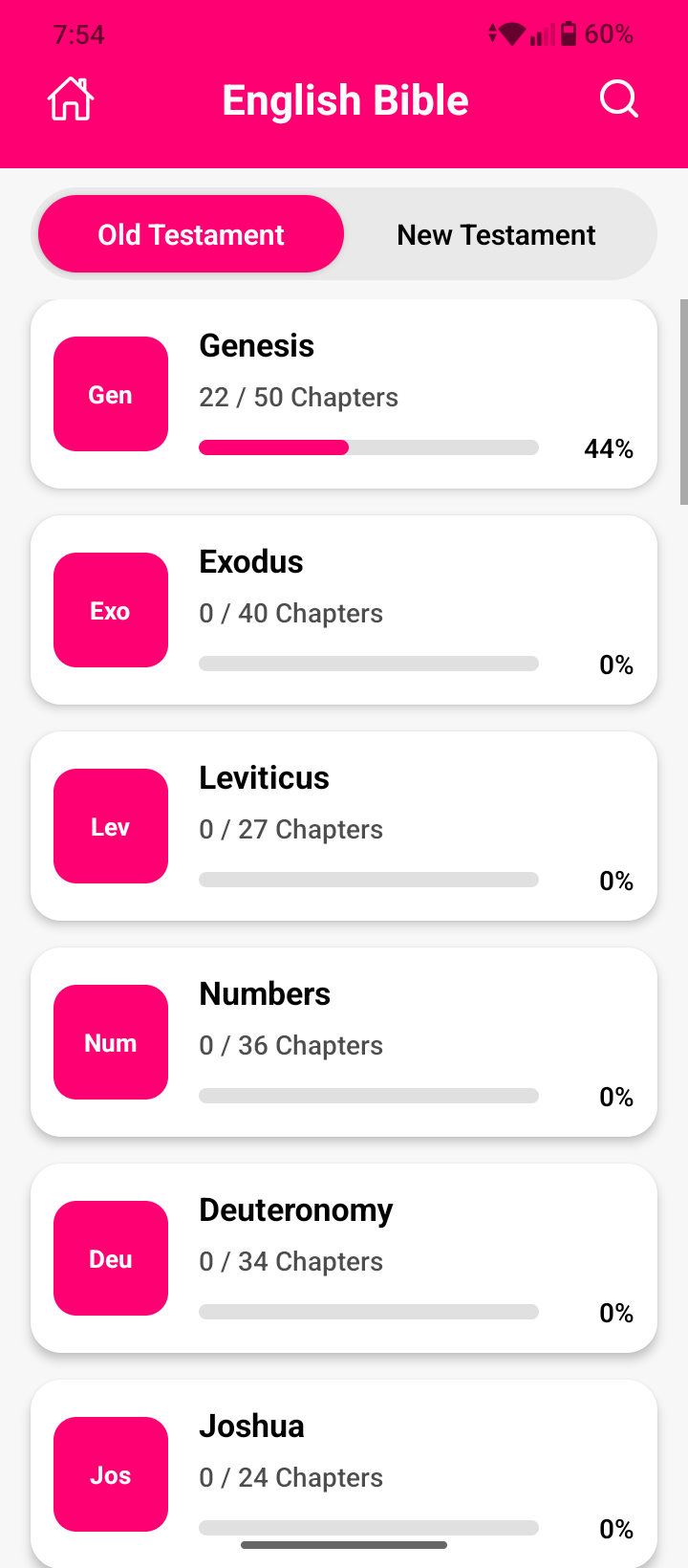
Task: Click the right side scrollbar
Action: pos(682,402)
